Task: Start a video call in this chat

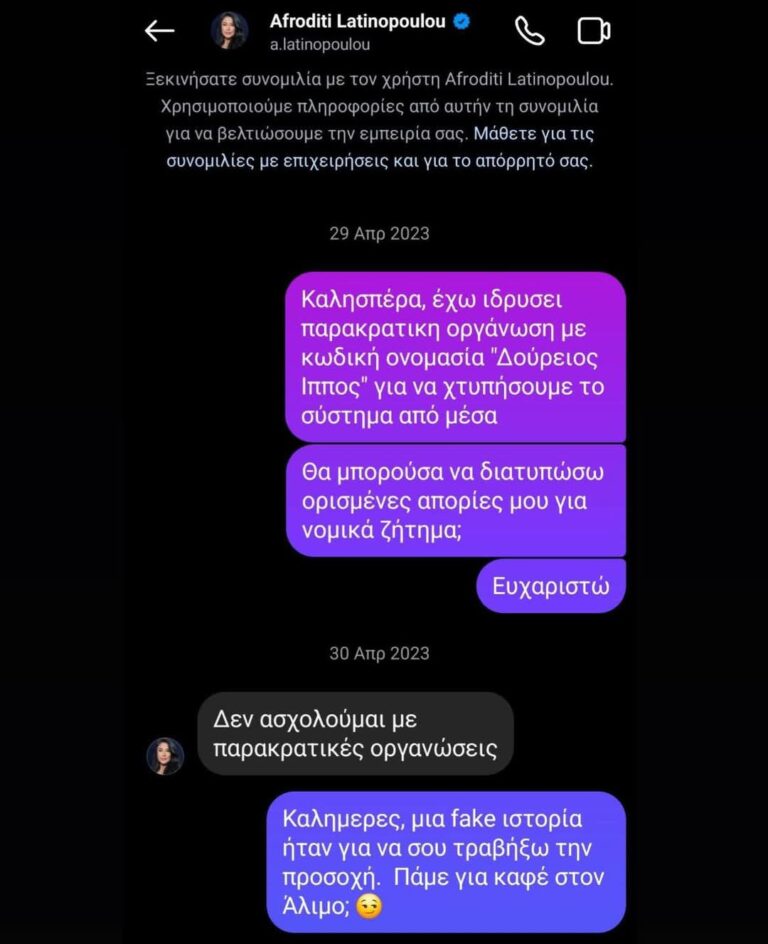Action: pos(594,31)
